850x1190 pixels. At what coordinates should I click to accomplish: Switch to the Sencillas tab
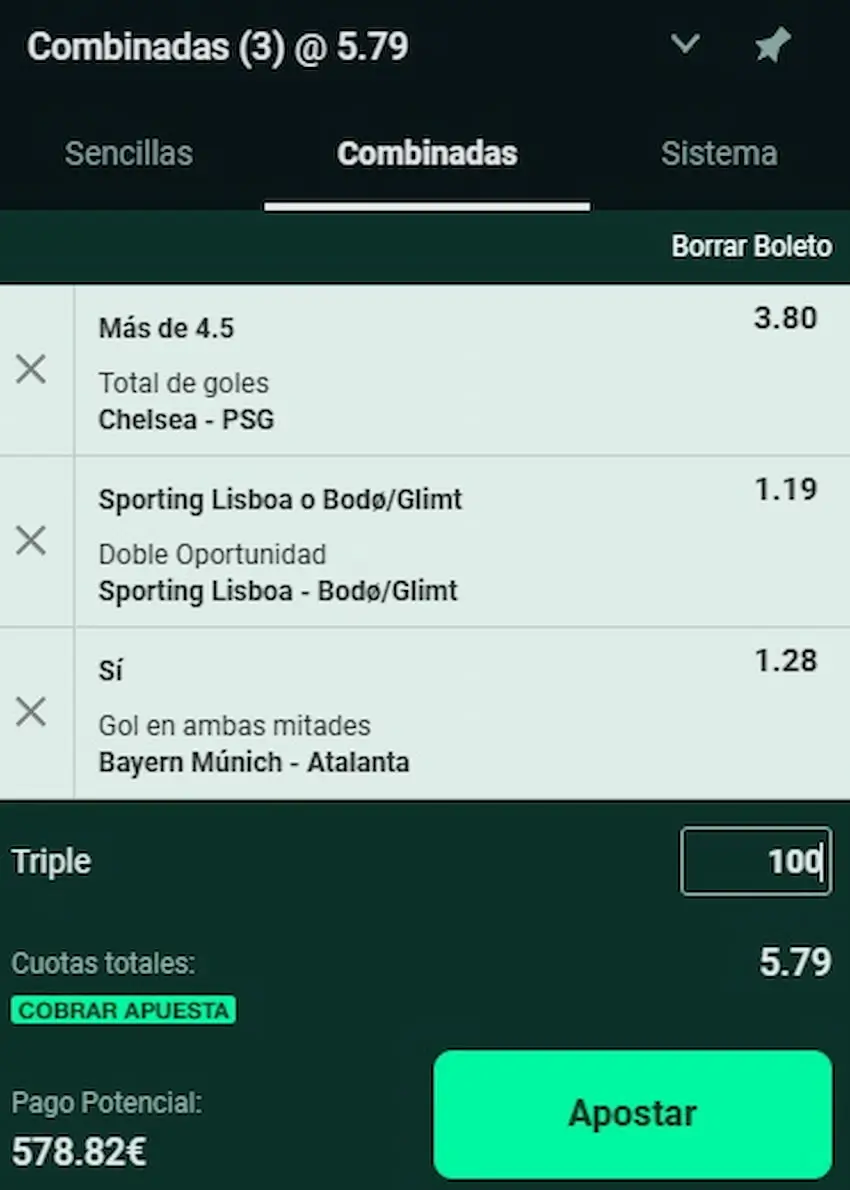click(x=128, y=153)
